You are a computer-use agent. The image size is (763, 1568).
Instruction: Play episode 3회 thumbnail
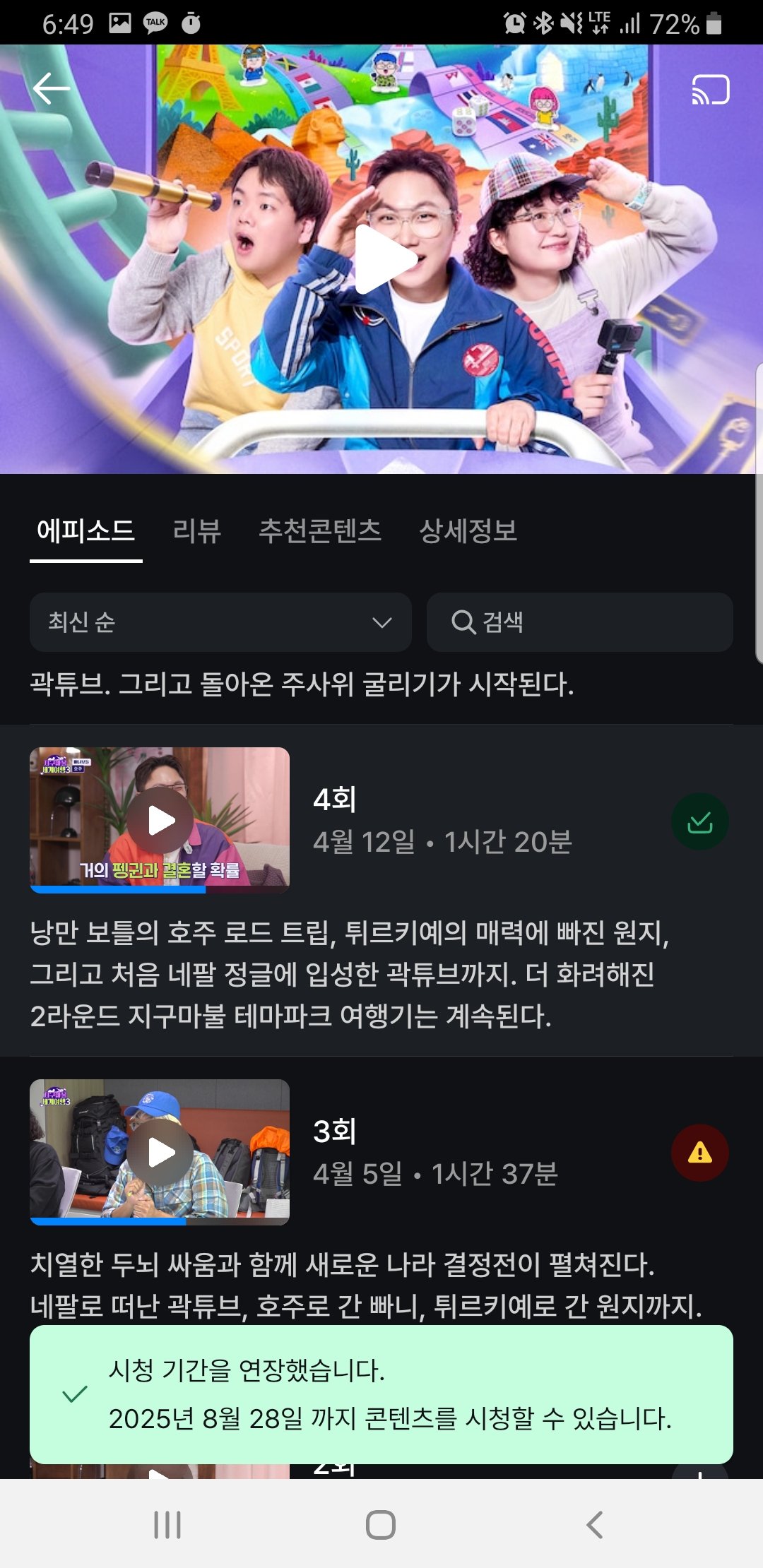(160, 1152)
